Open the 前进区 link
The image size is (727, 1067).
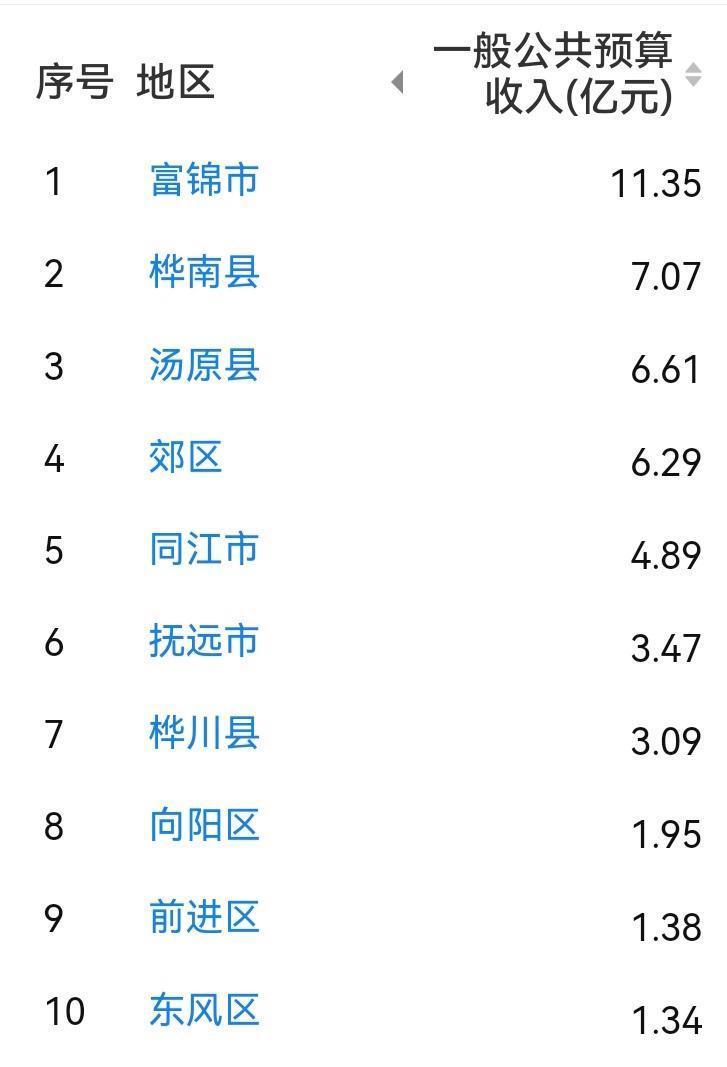tap(204, 918)
